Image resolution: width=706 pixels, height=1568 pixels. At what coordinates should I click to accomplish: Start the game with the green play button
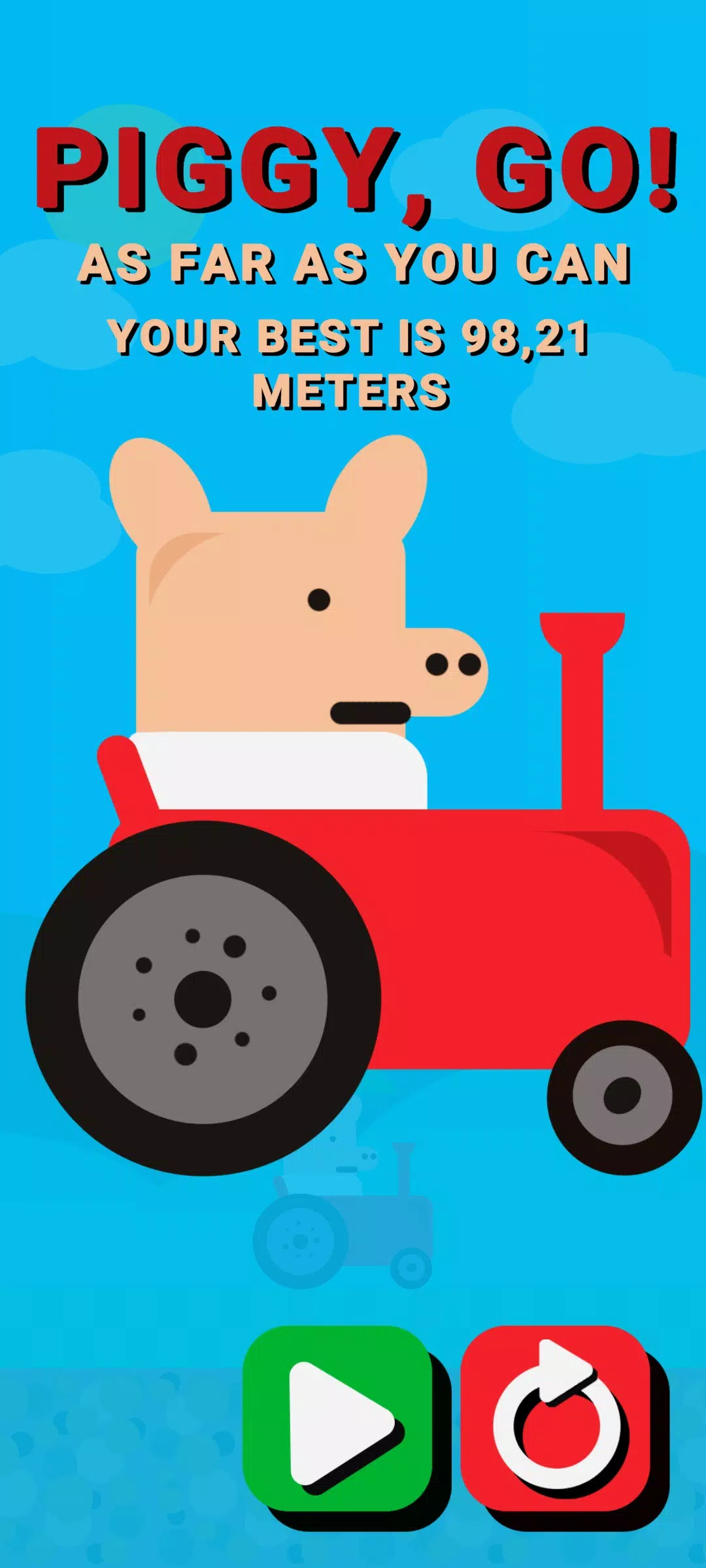(338, 1419)
